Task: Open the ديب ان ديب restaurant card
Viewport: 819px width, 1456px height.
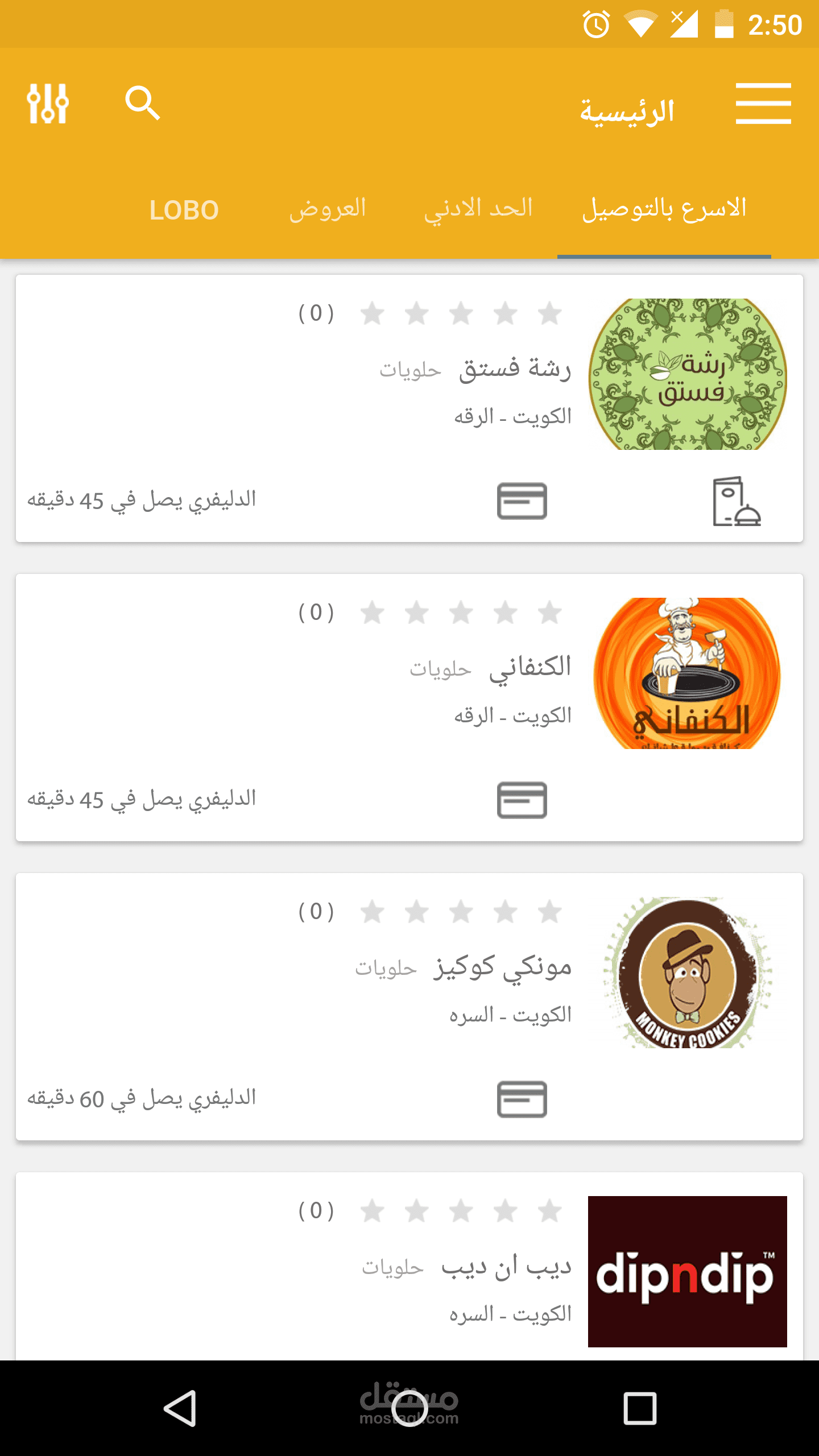Action: point(409,1268)
